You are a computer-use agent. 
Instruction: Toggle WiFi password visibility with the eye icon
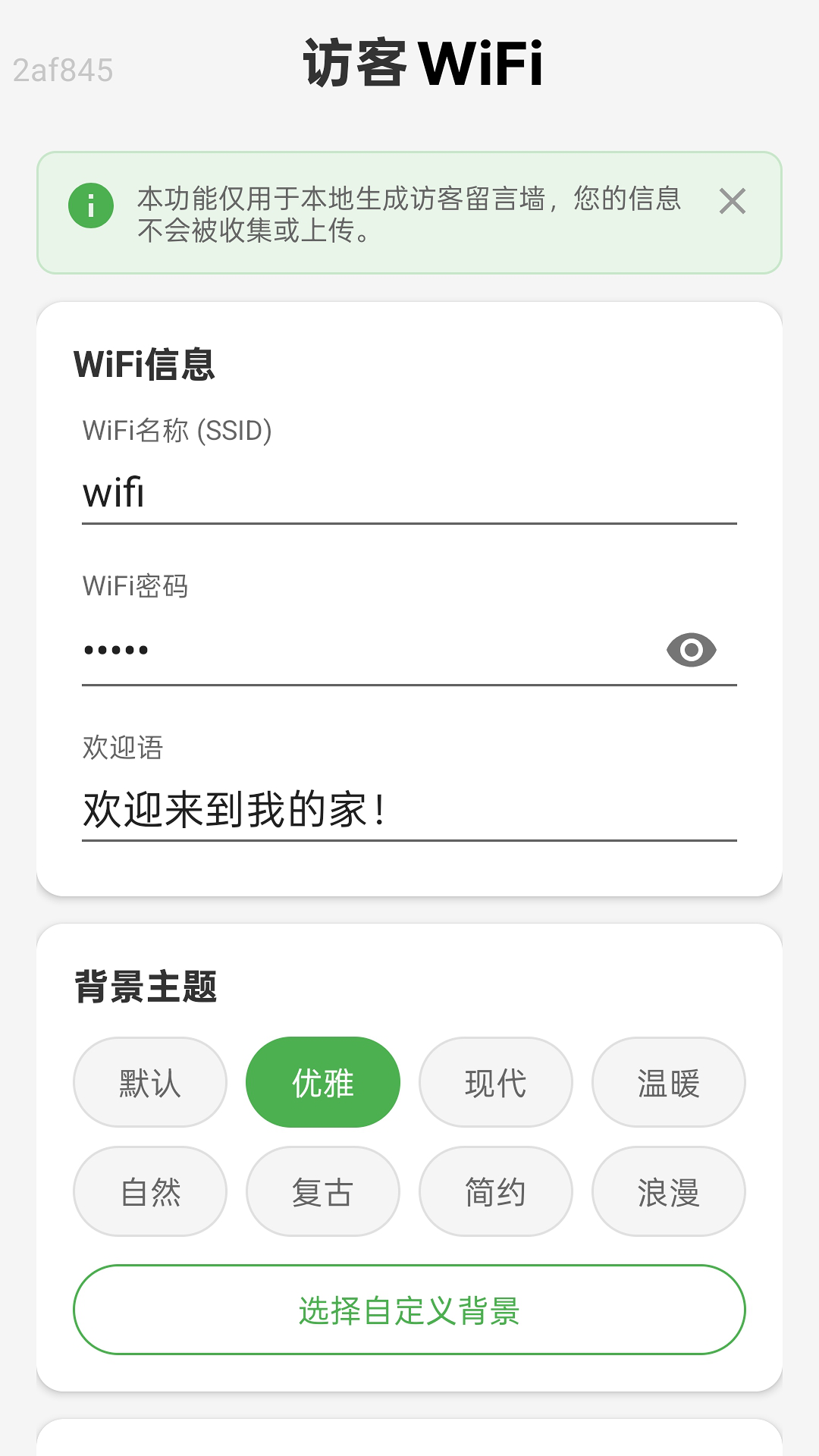tap(692, 650)
